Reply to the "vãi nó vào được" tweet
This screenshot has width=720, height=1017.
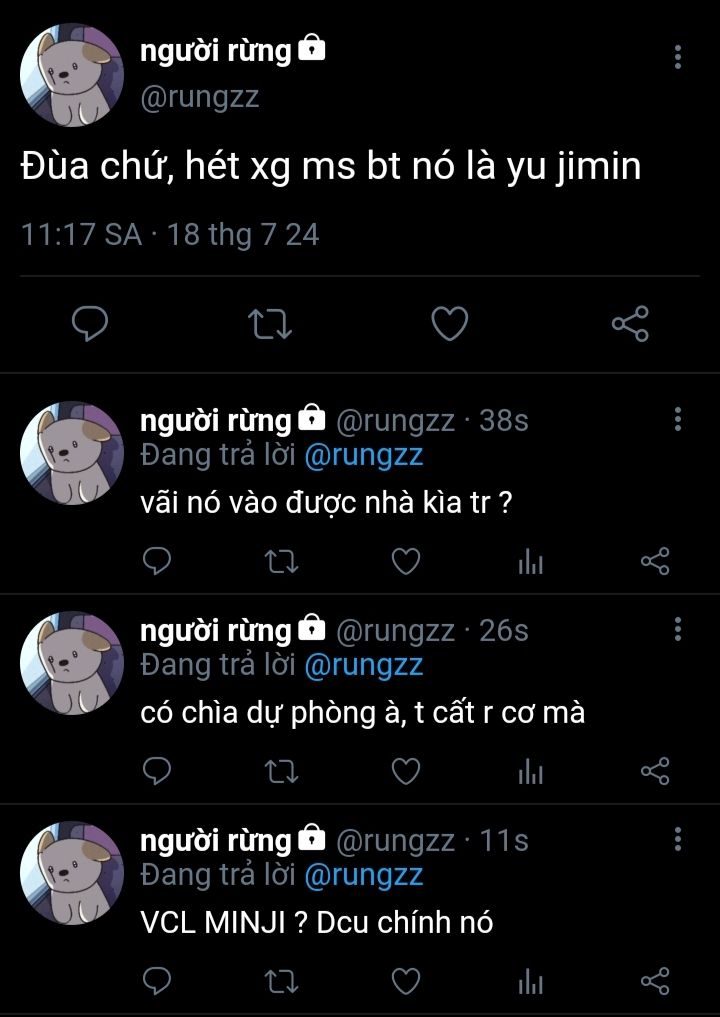point(158,563)
